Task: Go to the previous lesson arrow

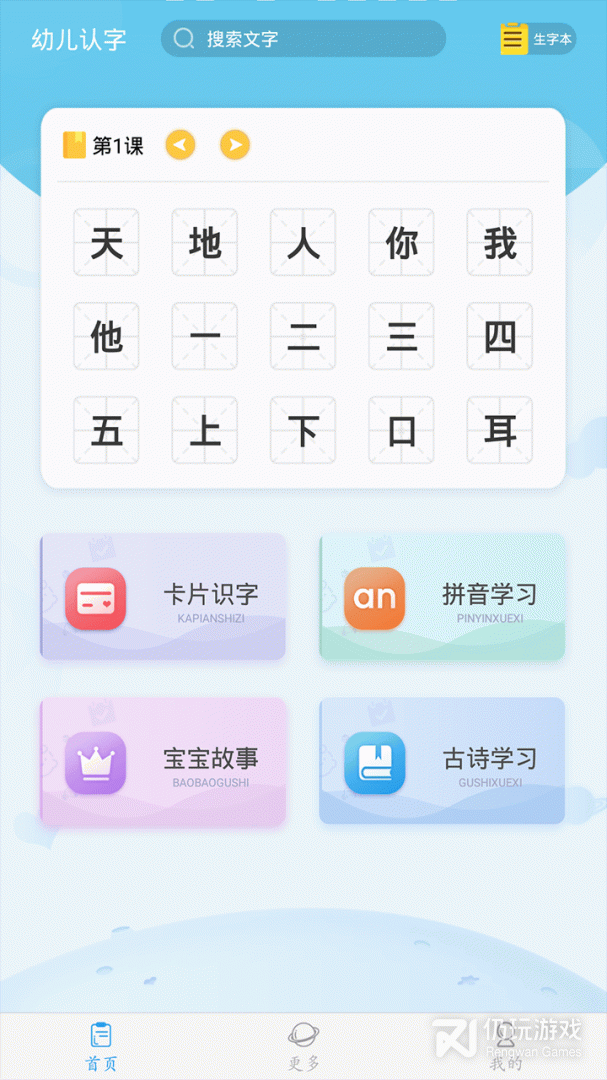Action: click(180, 145)
